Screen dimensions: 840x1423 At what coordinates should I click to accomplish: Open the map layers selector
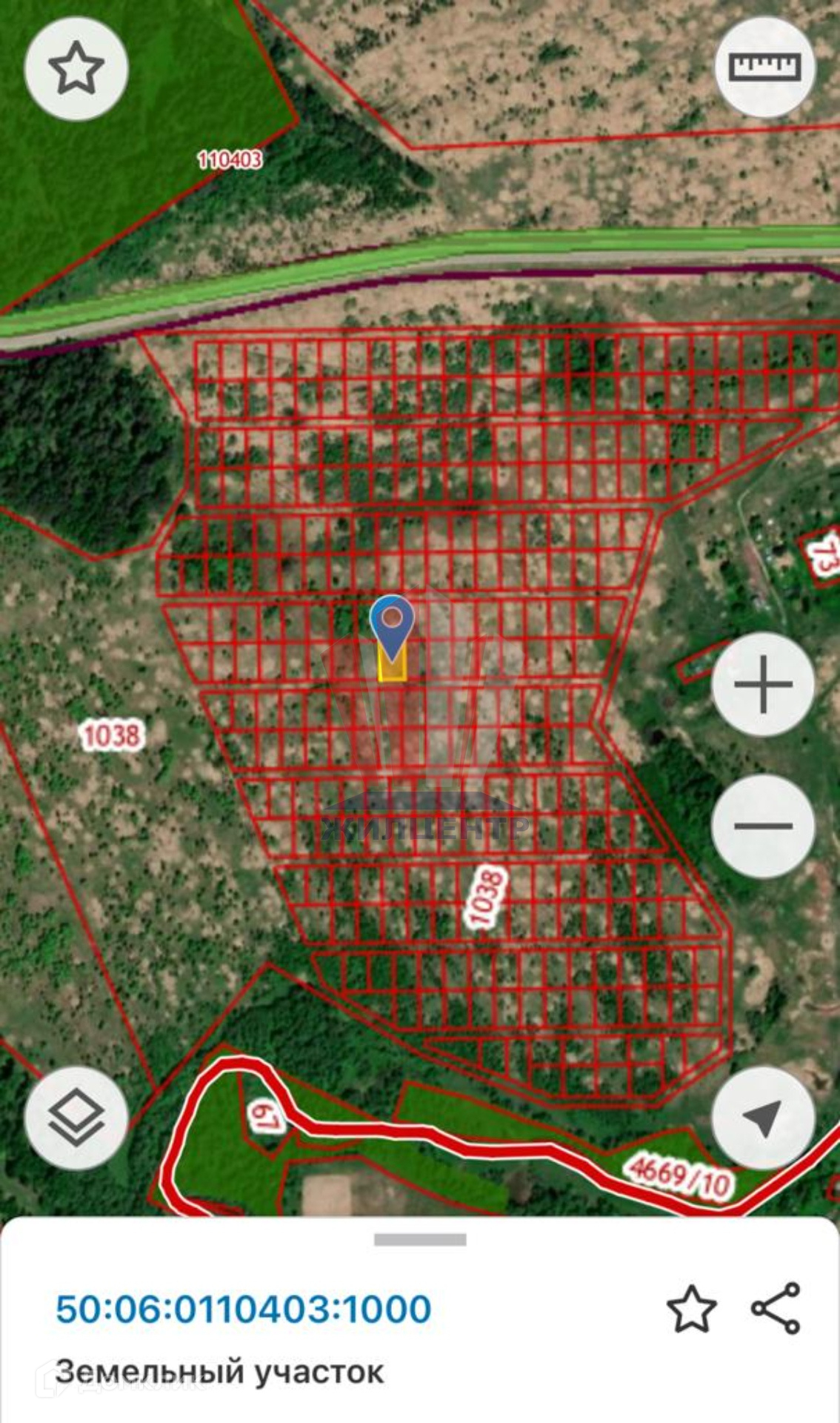tap(76, 1118)
